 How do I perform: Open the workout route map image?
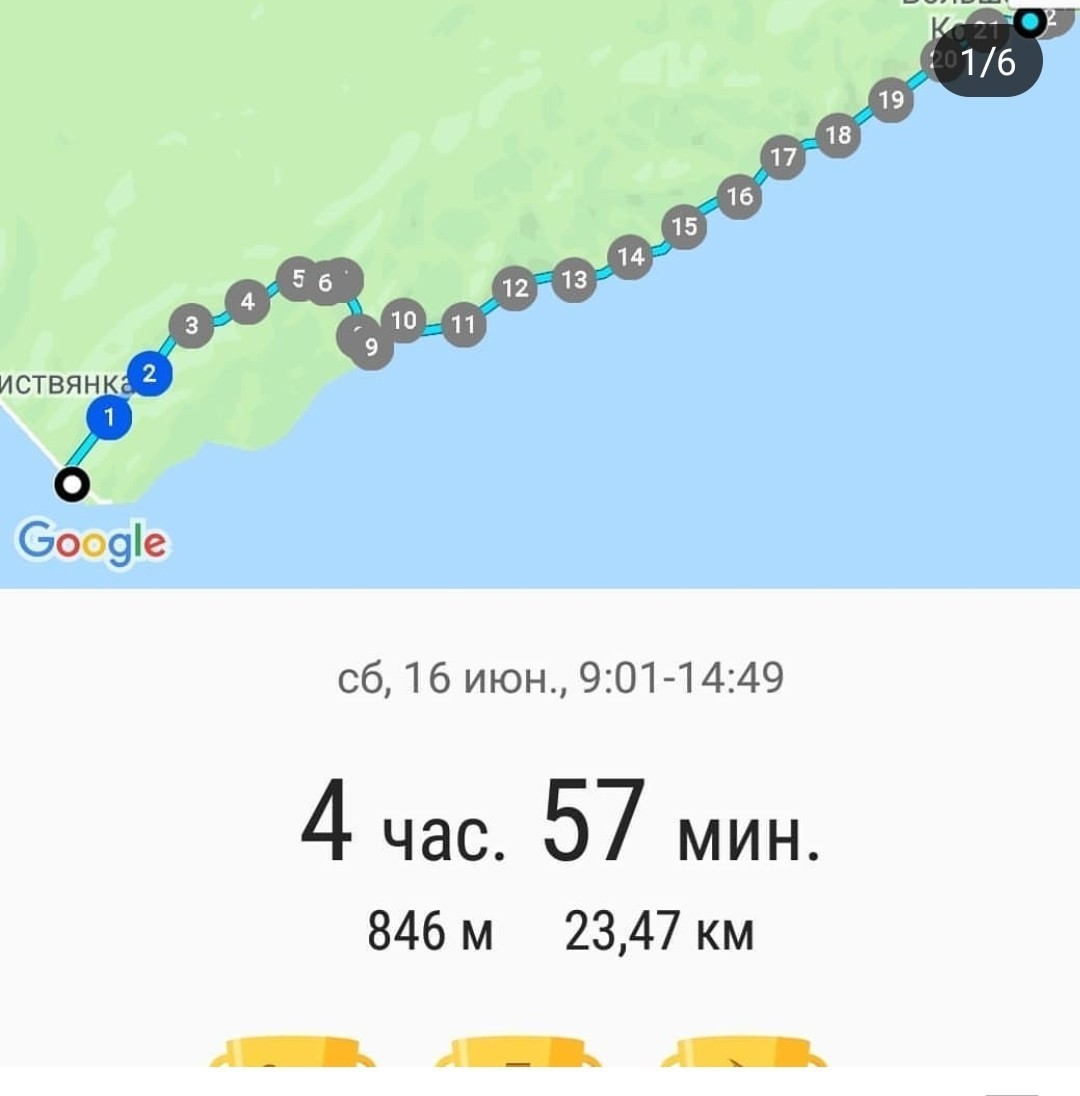click(x=540, y=300)
